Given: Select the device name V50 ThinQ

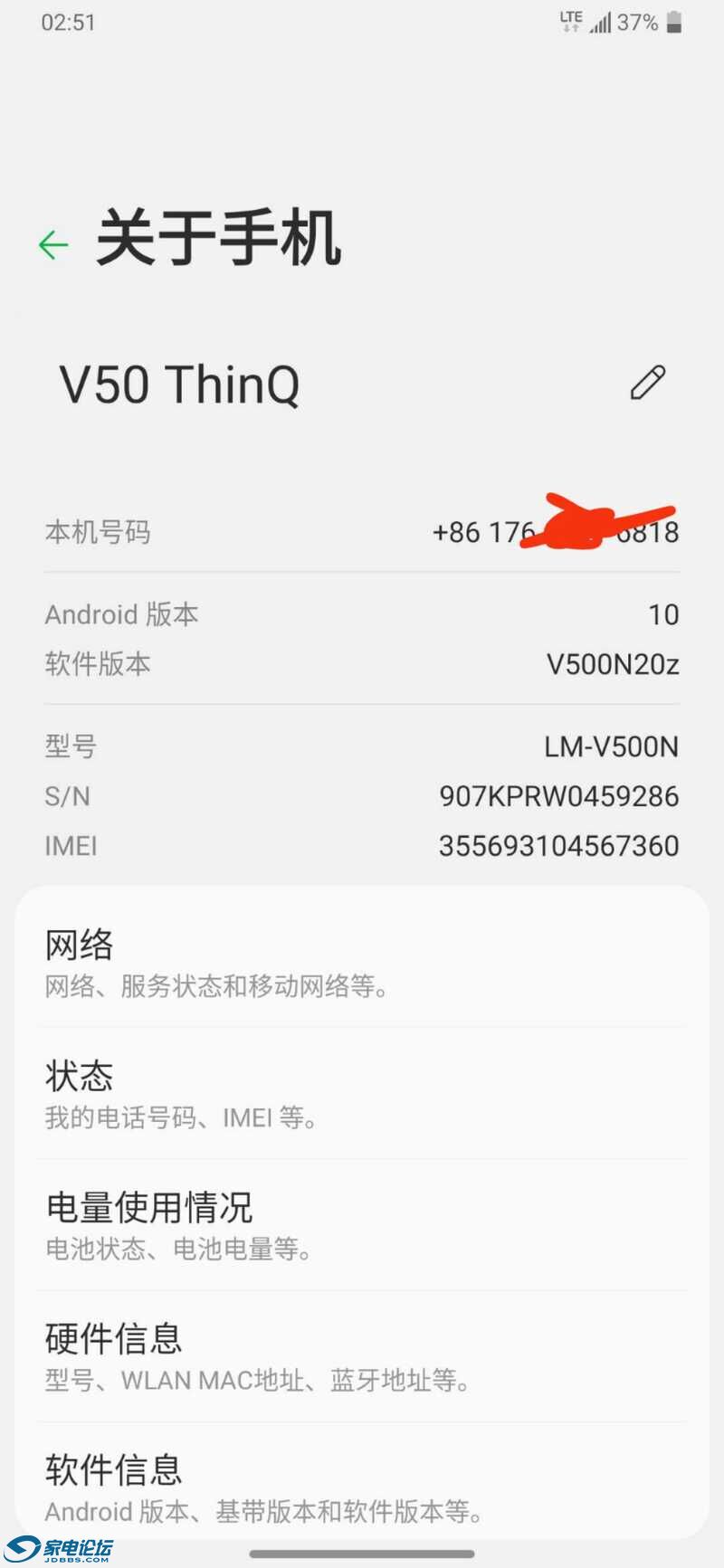Looking at the screenshot, I should [x=181, y=383].
